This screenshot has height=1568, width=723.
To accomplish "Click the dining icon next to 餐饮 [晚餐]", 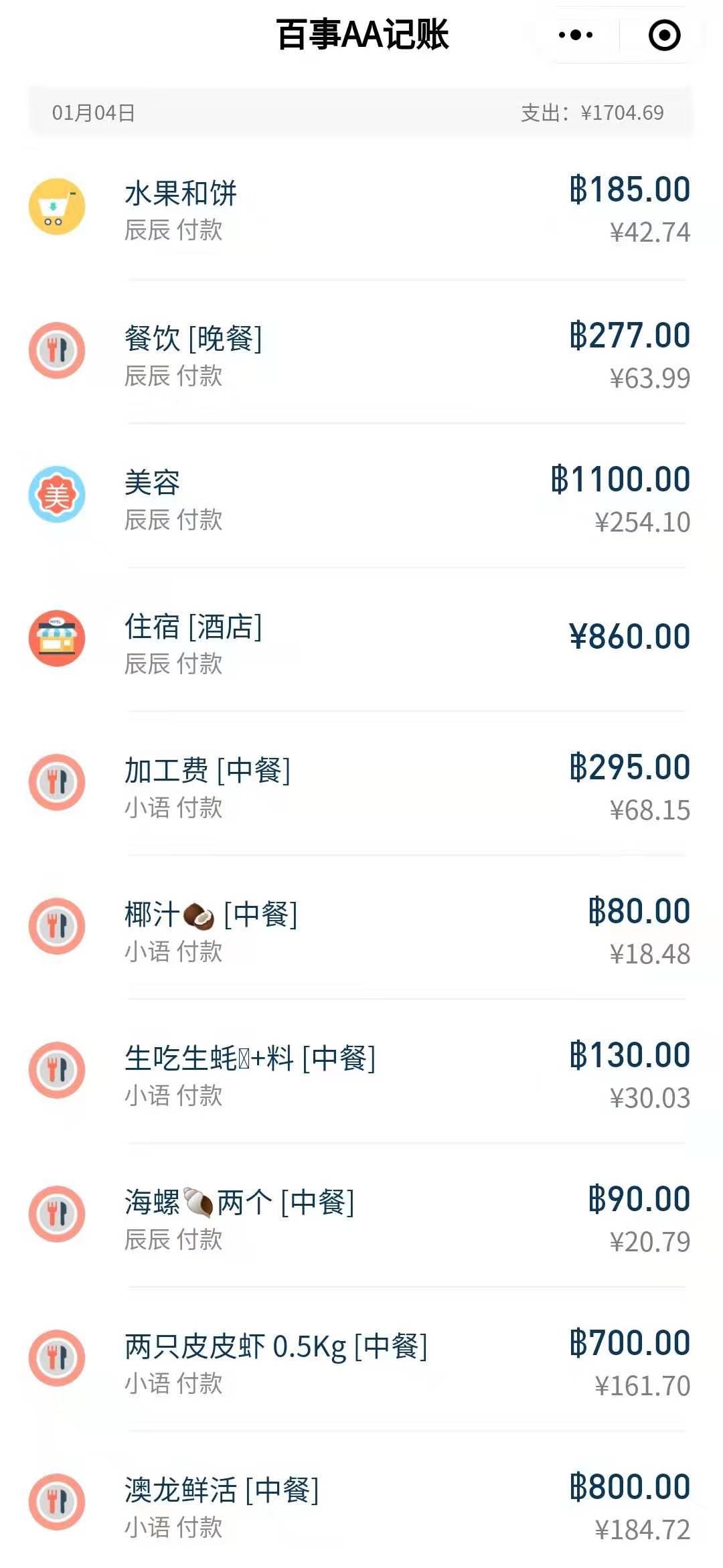I will tap(57, 349).
